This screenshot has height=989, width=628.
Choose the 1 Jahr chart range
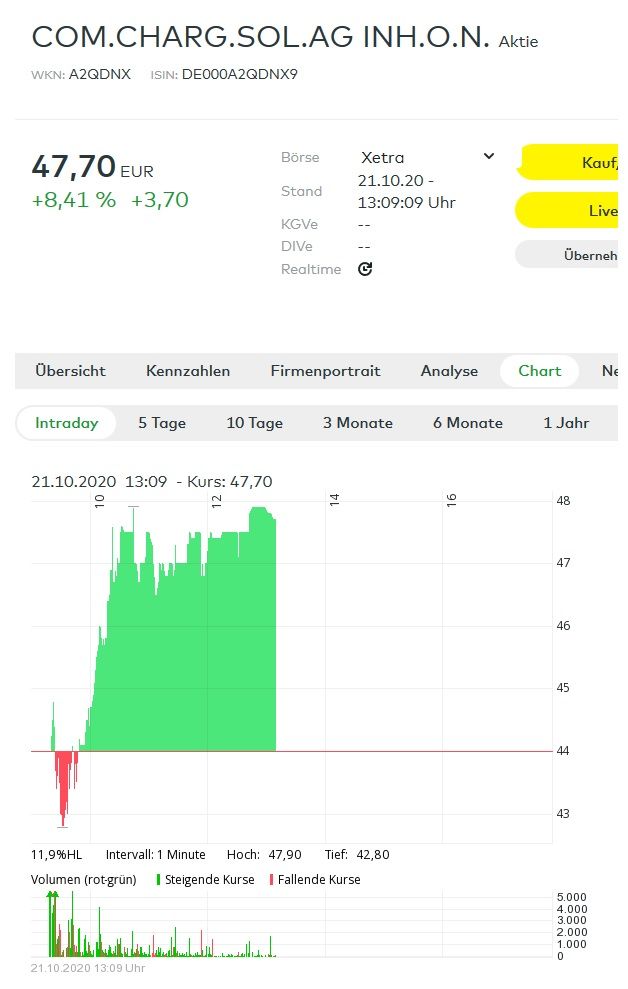click(566, 423)
